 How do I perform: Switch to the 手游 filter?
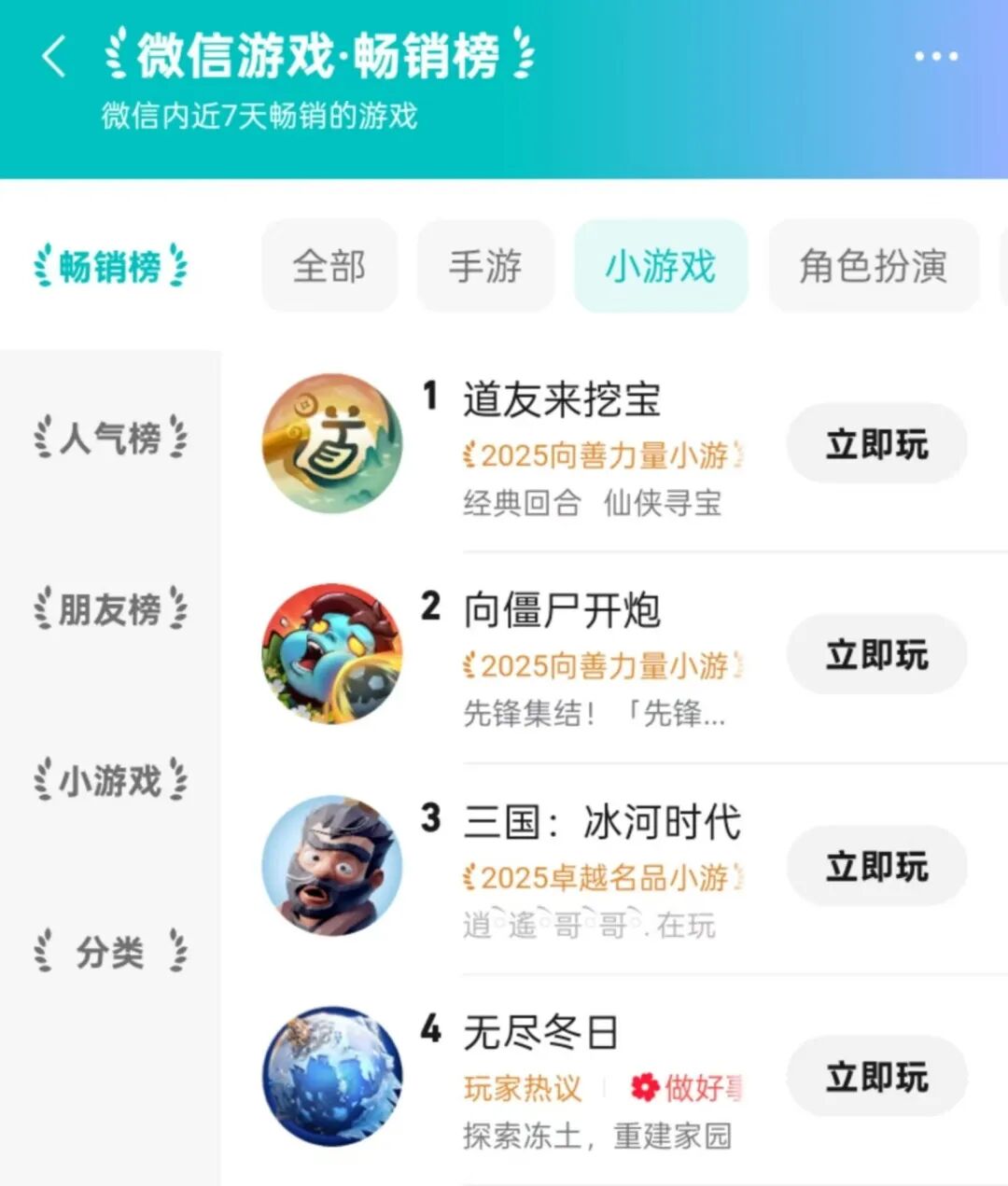click(x=485, y=266)
